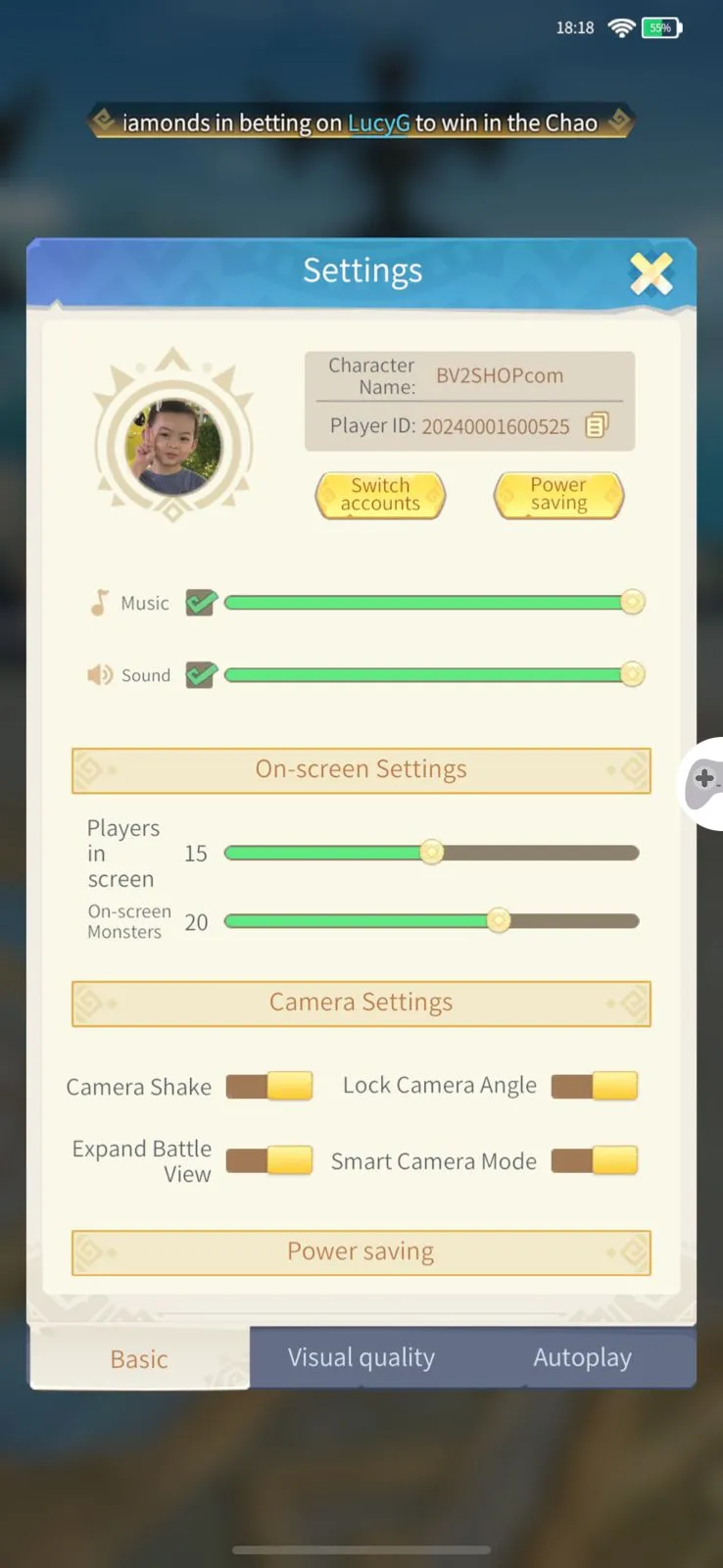The image size is (723, 1568).
Task: Switch to the Autoplay tab
Action: point(582,1357)
